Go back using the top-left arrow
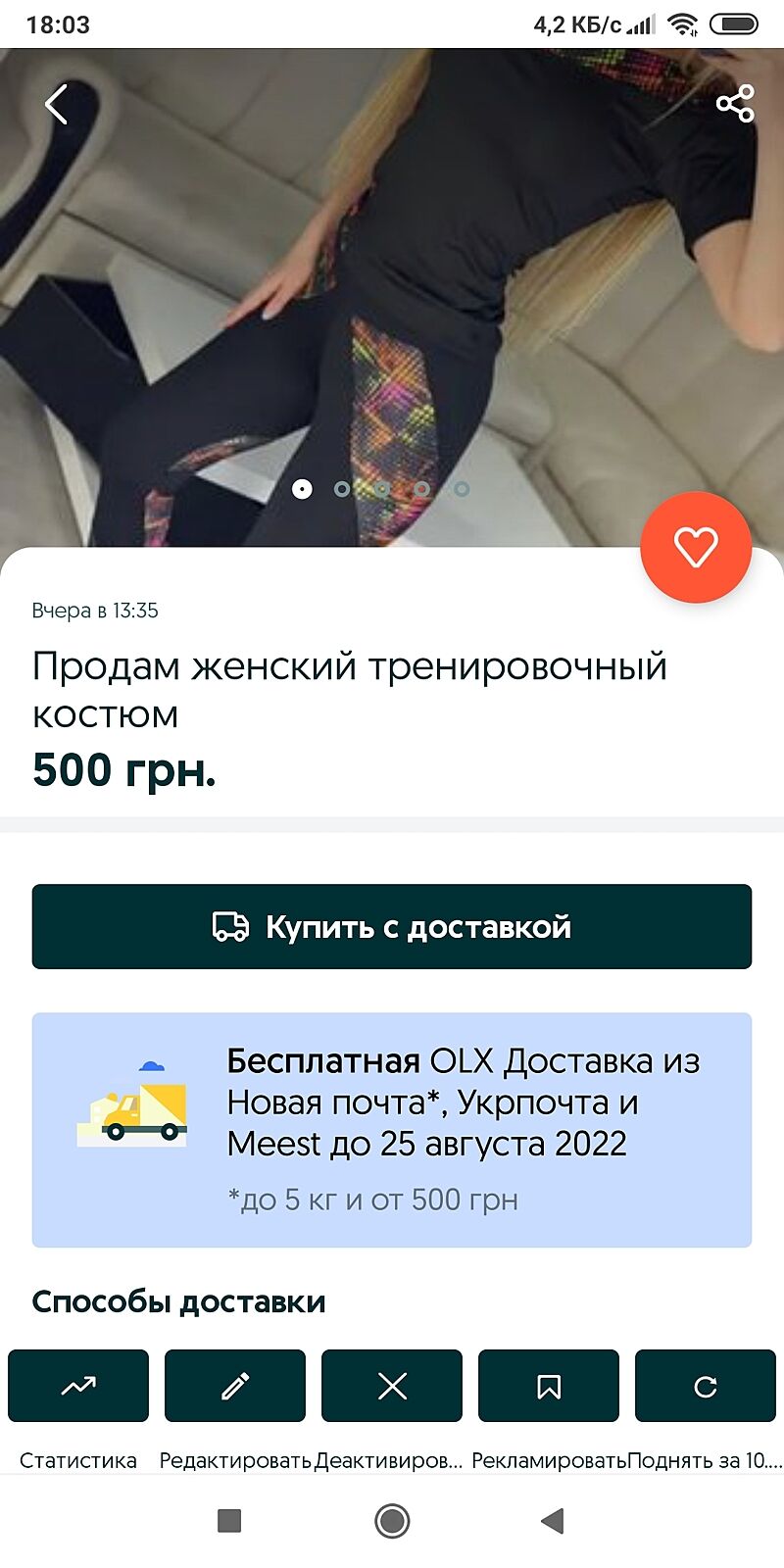Image resolution: width=784 pixels, height=1568 pixels. point(57,104)
